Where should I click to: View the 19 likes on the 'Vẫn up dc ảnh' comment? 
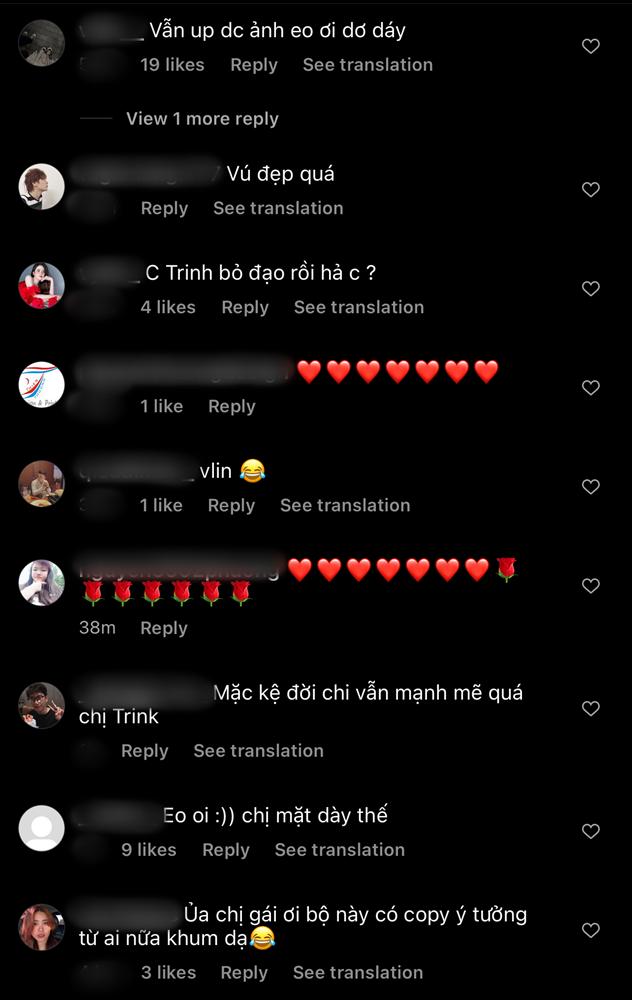[172, 65]
